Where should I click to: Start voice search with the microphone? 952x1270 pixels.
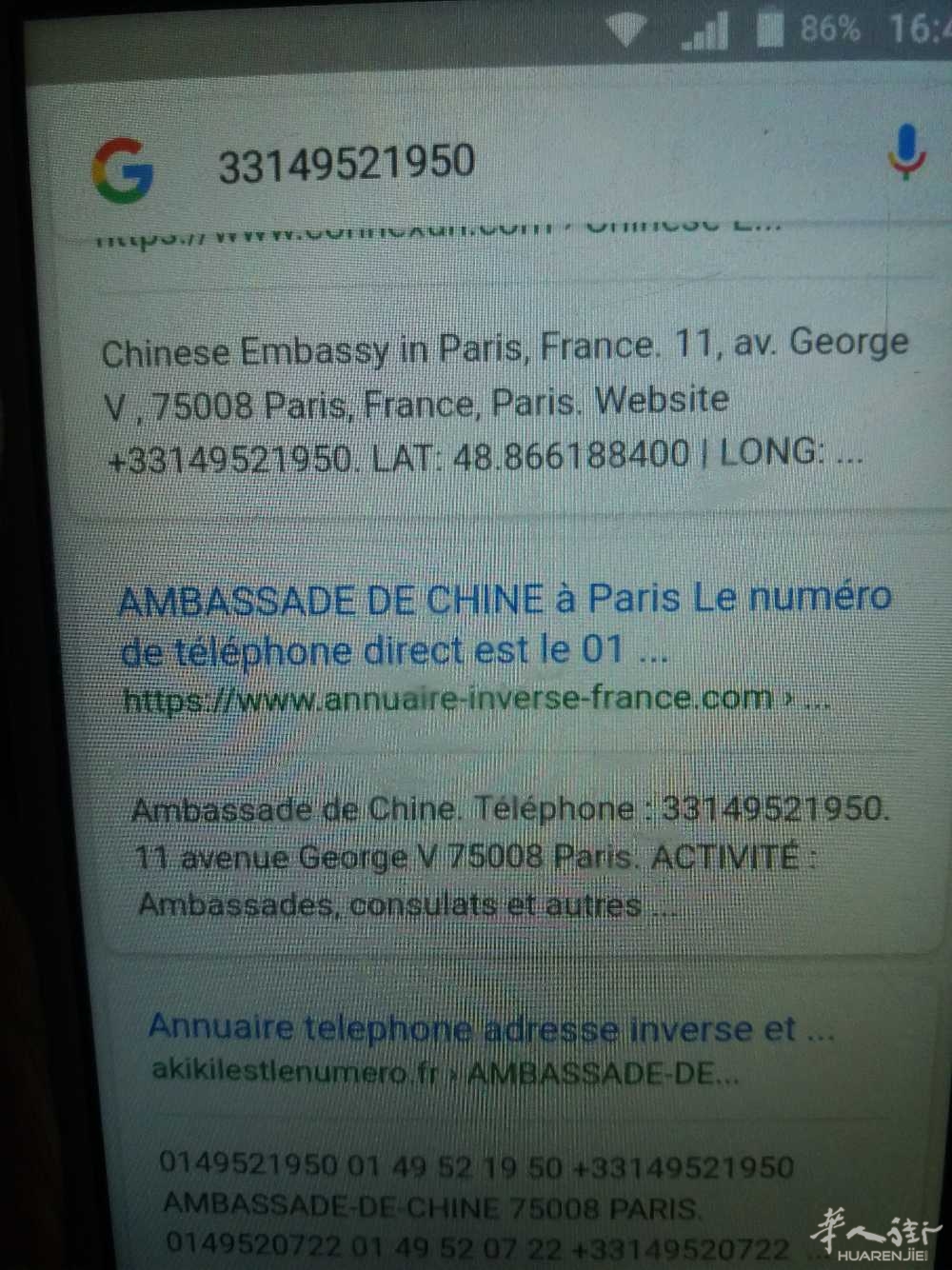905,150
